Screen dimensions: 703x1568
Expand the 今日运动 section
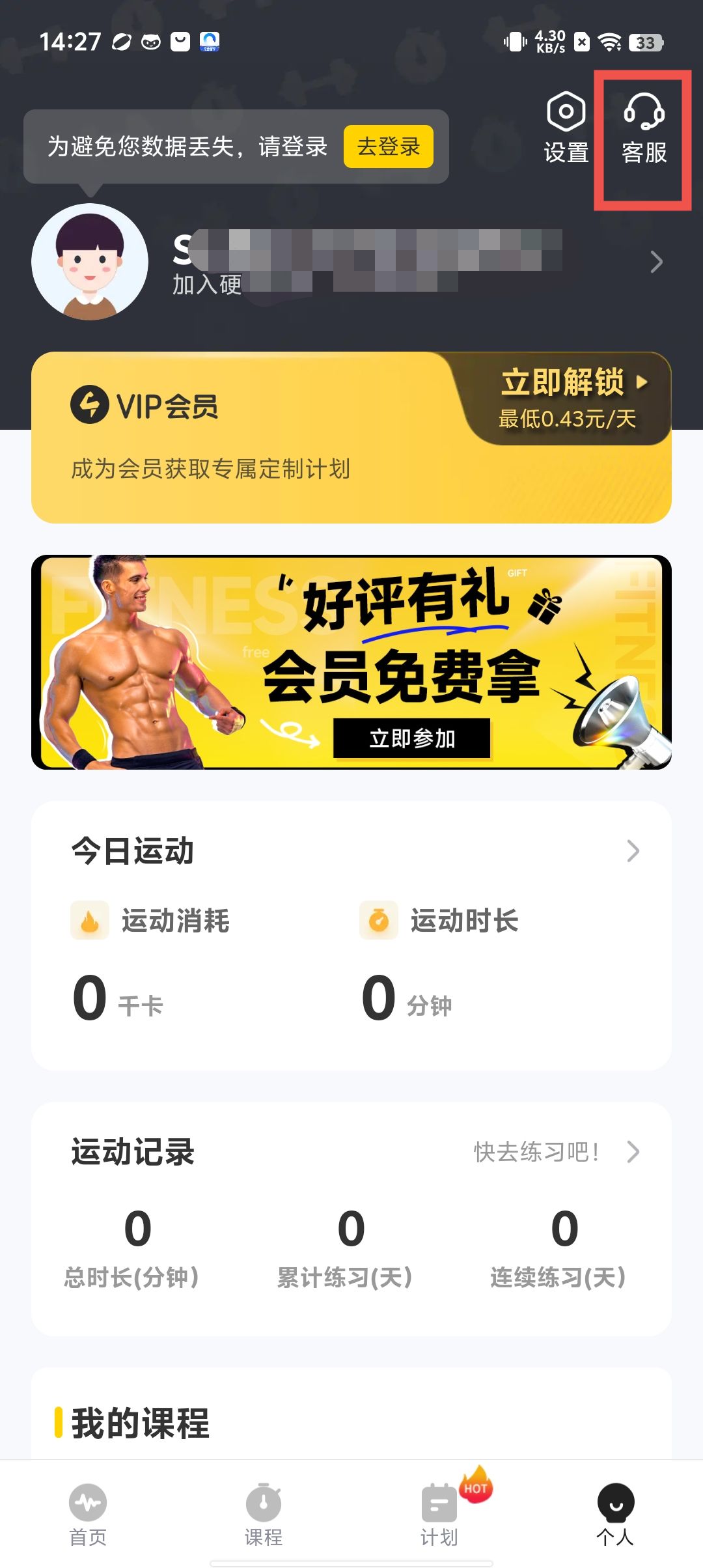click(x=633, y=851)
